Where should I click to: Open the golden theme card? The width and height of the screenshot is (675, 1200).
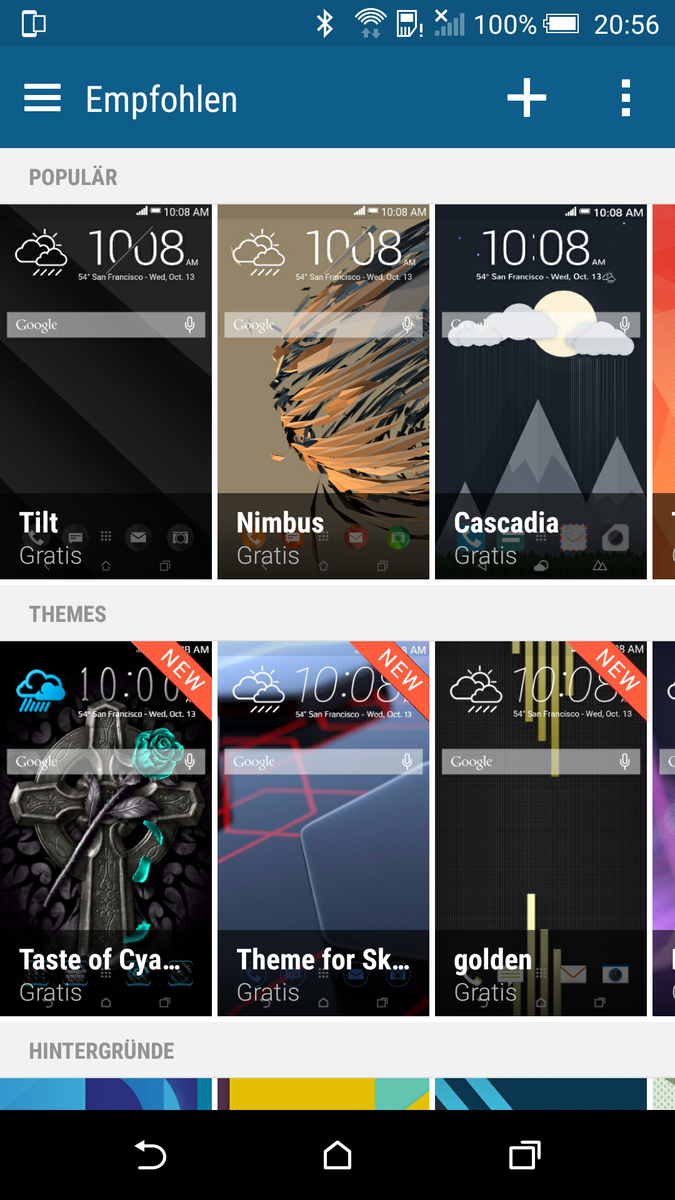pyautogui.click(x=540, y=828)
